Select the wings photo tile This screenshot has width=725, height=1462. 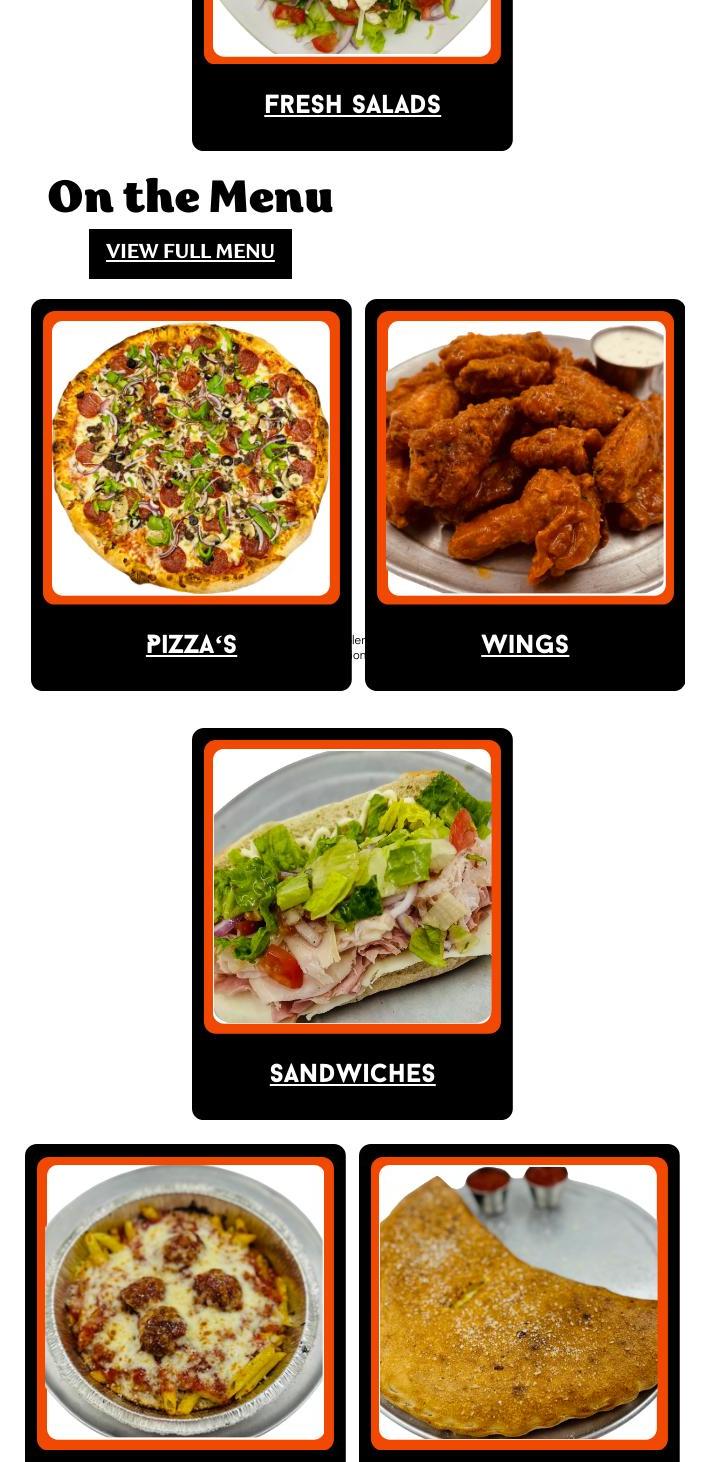point(525,458)
